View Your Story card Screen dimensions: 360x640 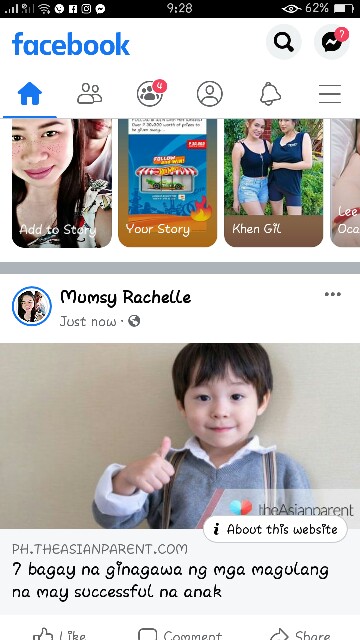pyautogui.click(x=168, y=183)
